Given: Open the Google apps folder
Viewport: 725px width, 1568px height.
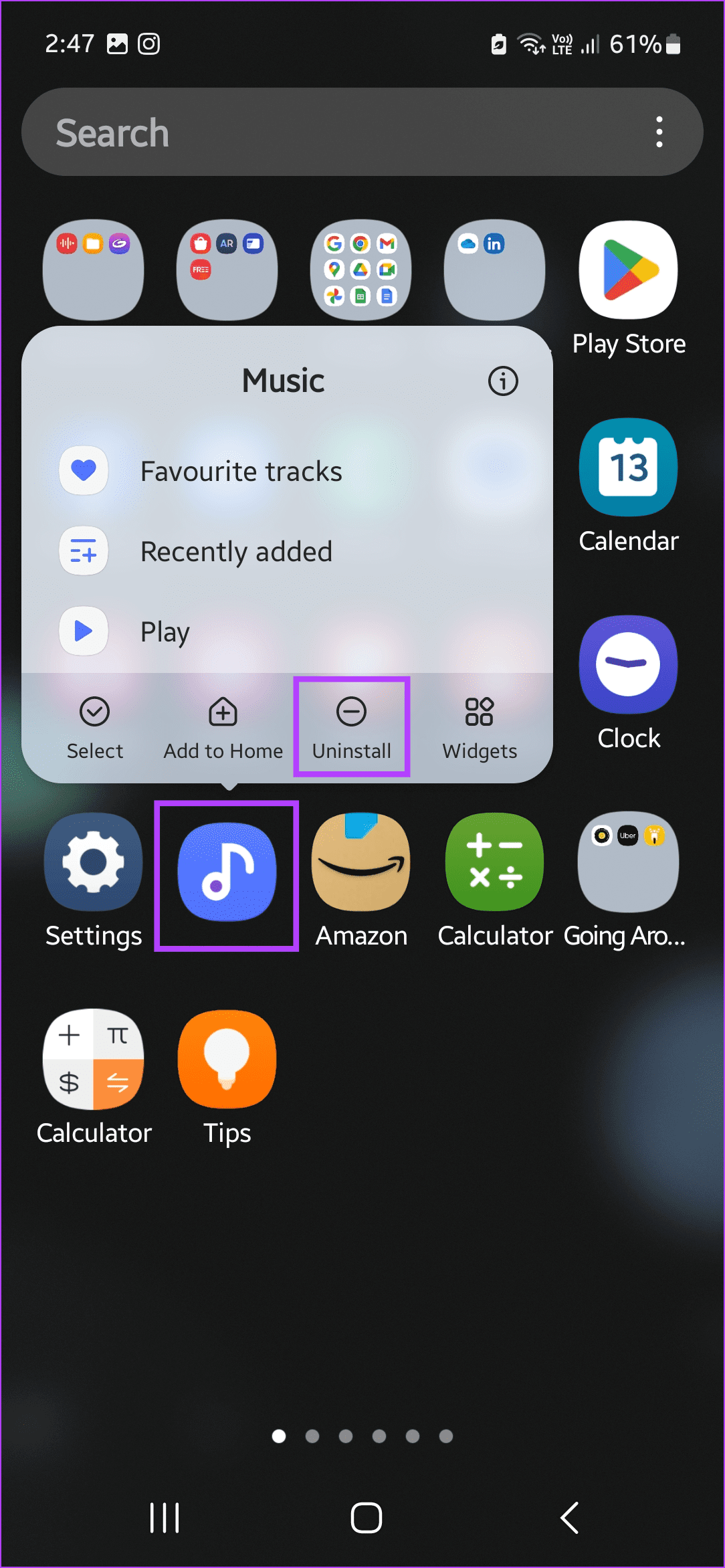Looking at the screenshot, I should click(361, 271).
